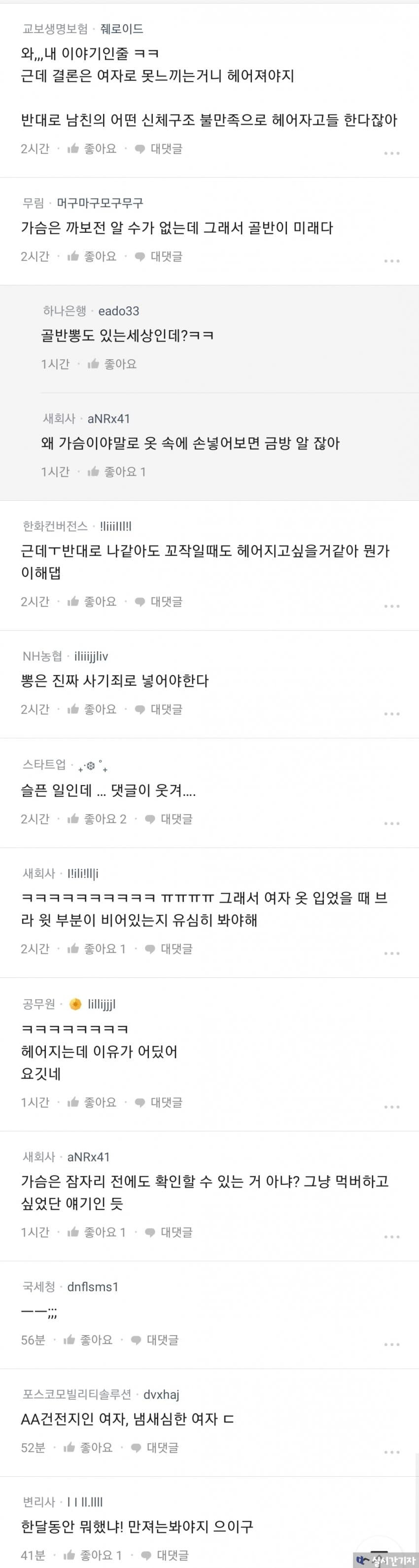This screenshot has width=419, height=1568.
Task: Reply to the 스타트업 comment
Action: pos(169,819)
